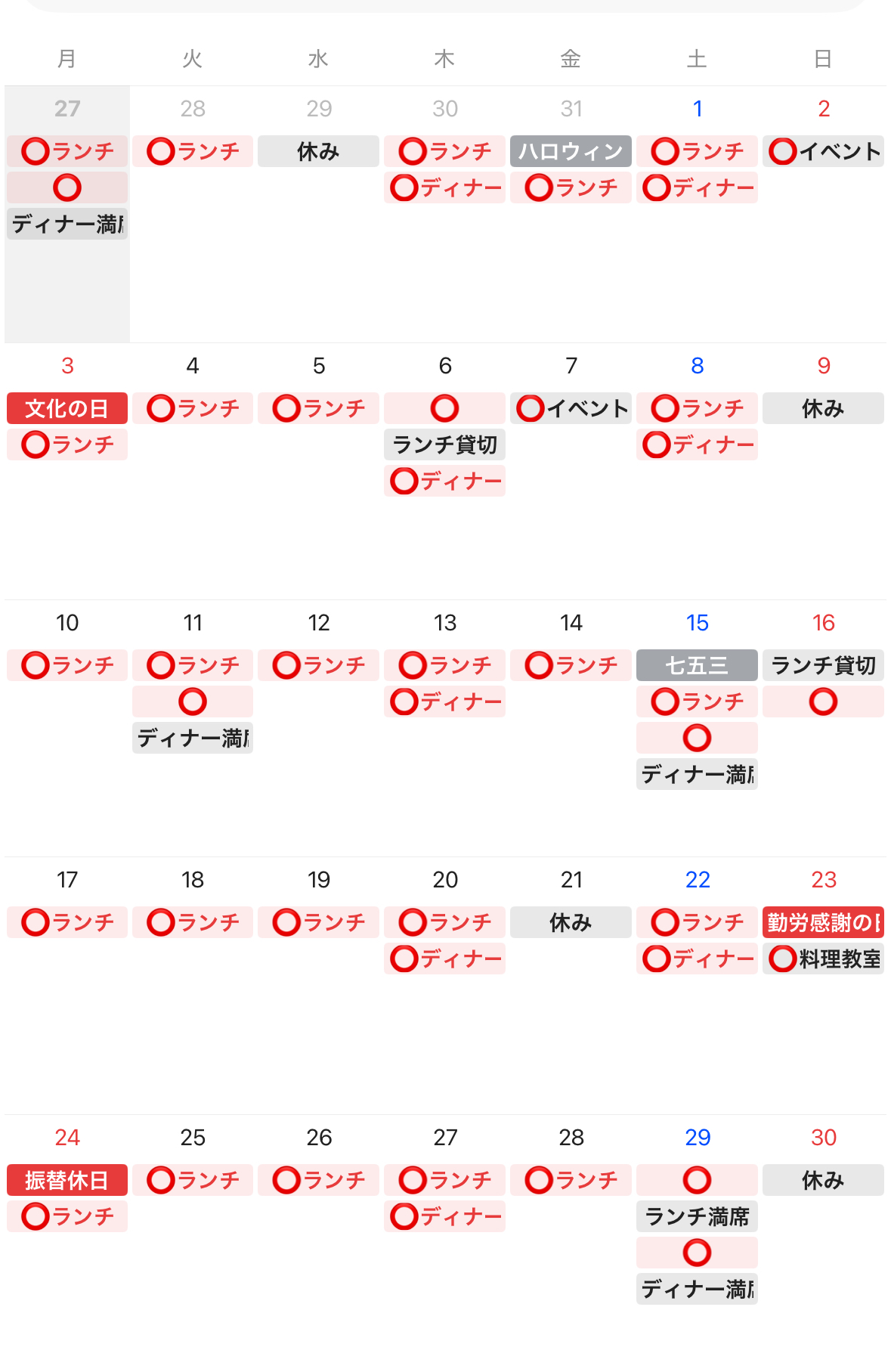The image size is (891, 1372).
Task: Open ハロウィン event on October 31
Action: pyautogui.click(x=571, y=151)
